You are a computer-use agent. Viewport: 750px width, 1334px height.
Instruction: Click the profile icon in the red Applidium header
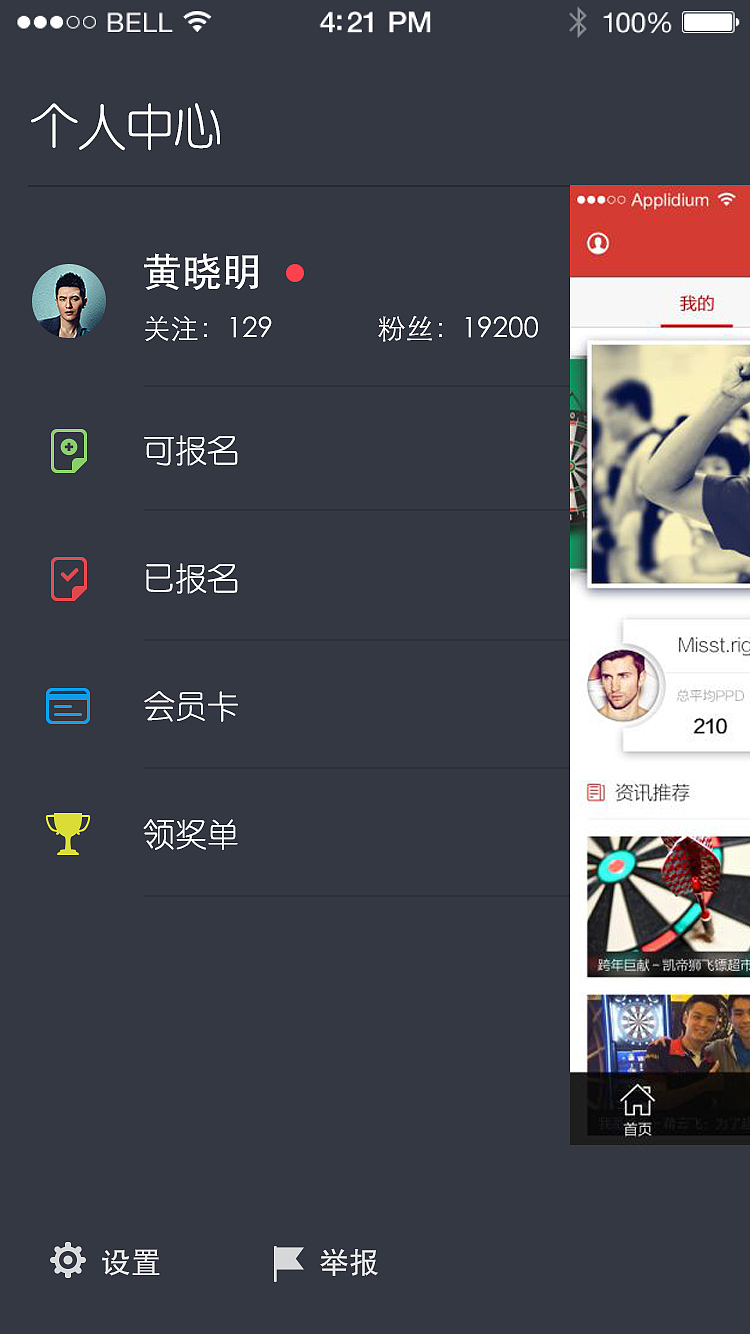point(597,243)
